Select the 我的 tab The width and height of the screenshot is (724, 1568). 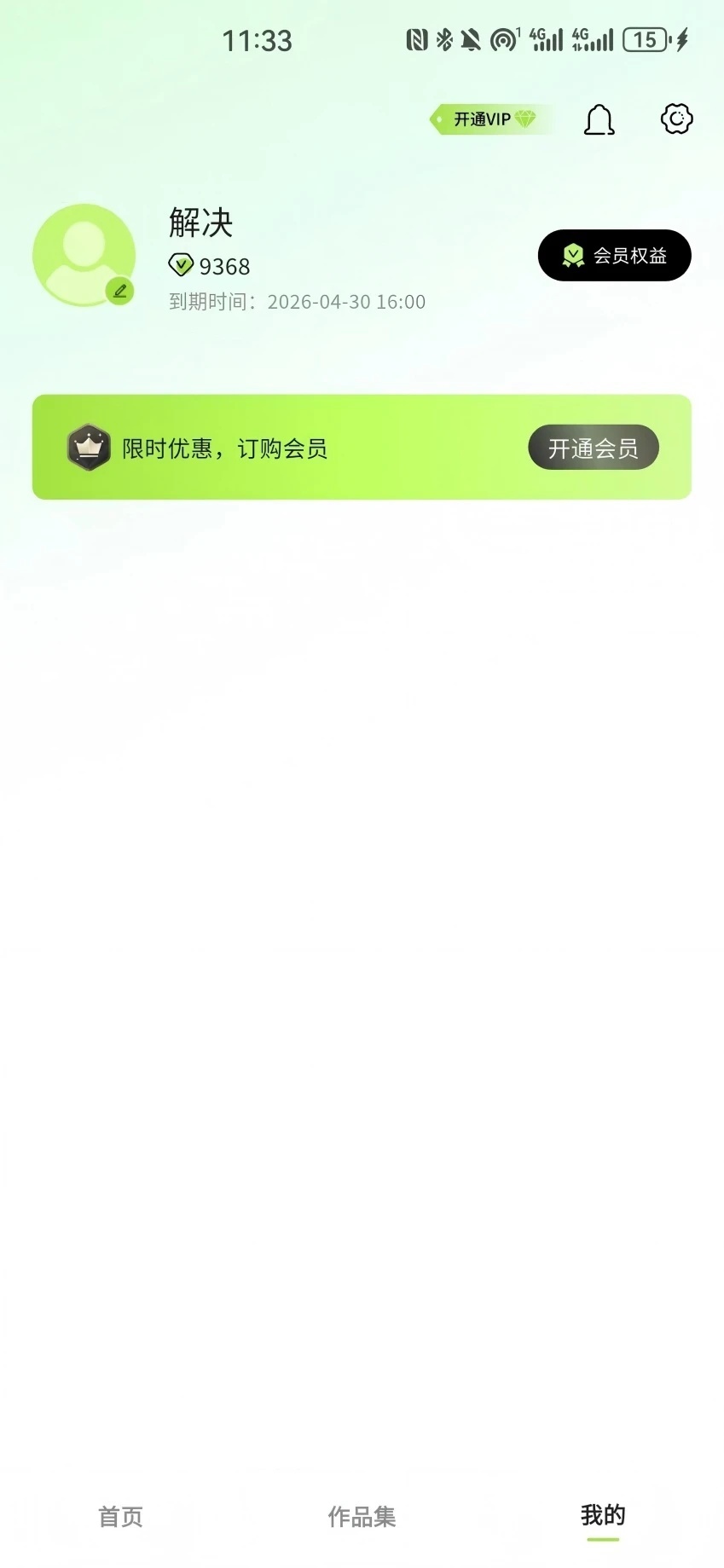pos(603,1515)
